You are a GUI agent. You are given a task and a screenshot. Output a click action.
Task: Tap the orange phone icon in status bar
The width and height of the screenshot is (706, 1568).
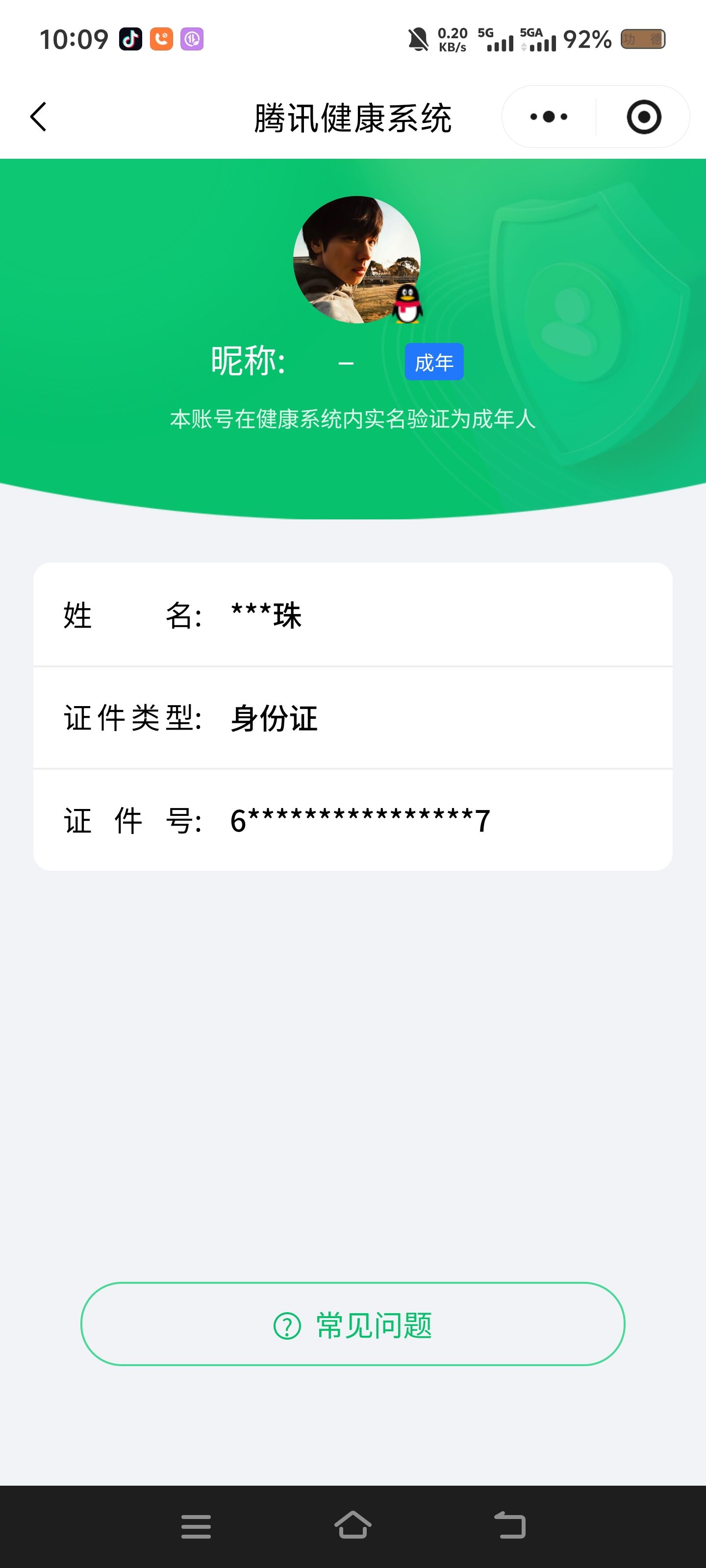coord(161,39)
